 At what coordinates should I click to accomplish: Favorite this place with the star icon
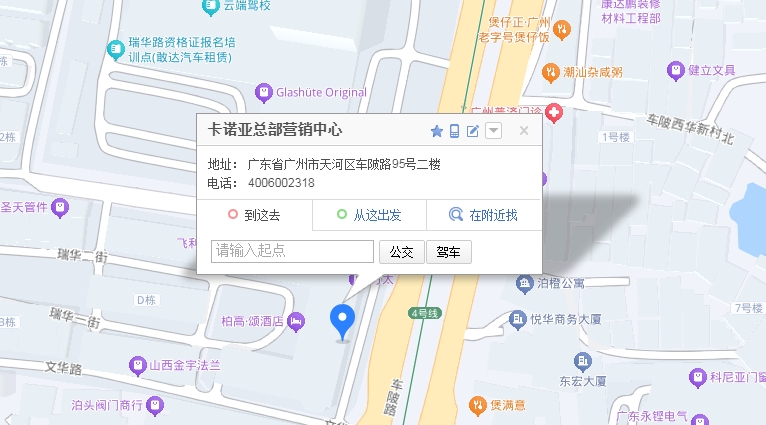[x=437, y=131]
